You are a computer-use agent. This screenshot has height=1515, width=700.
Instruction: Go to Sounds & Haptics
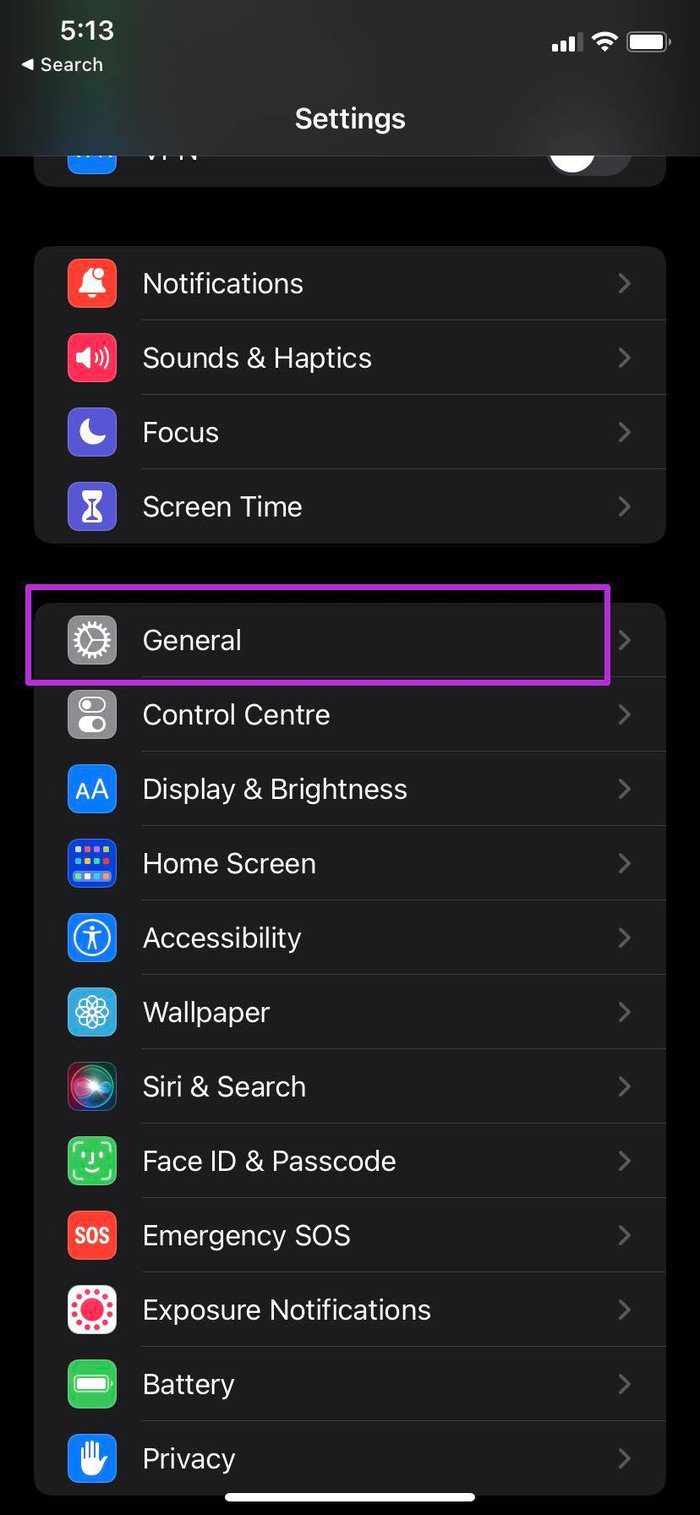click(350, 358)
